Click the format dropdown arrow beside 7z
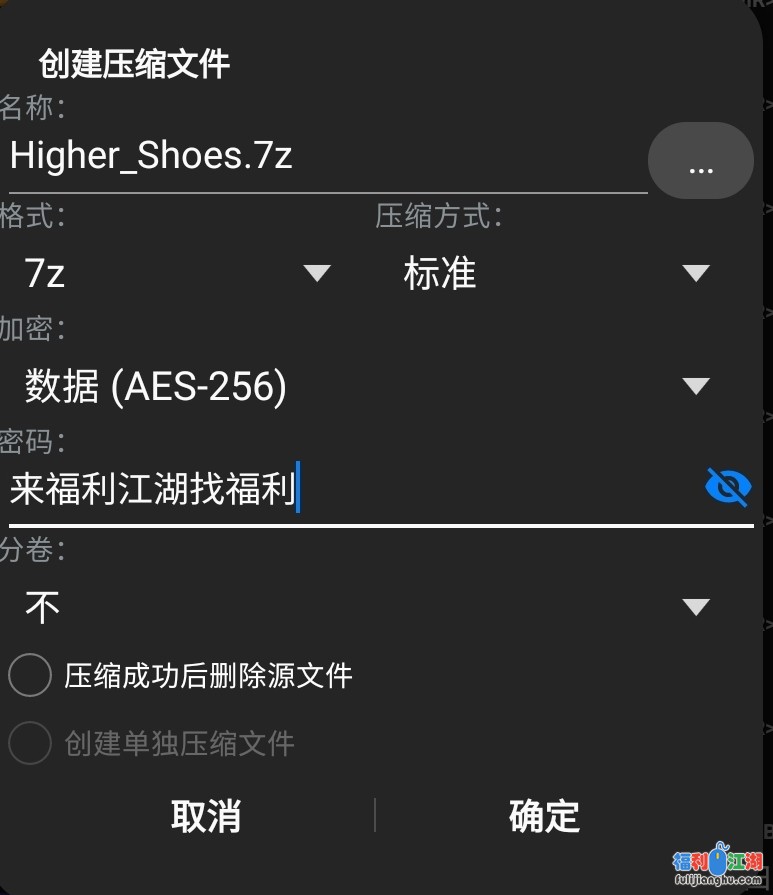Image resolution: width=773 pixels, height=895 pixels. coord(317,273)
